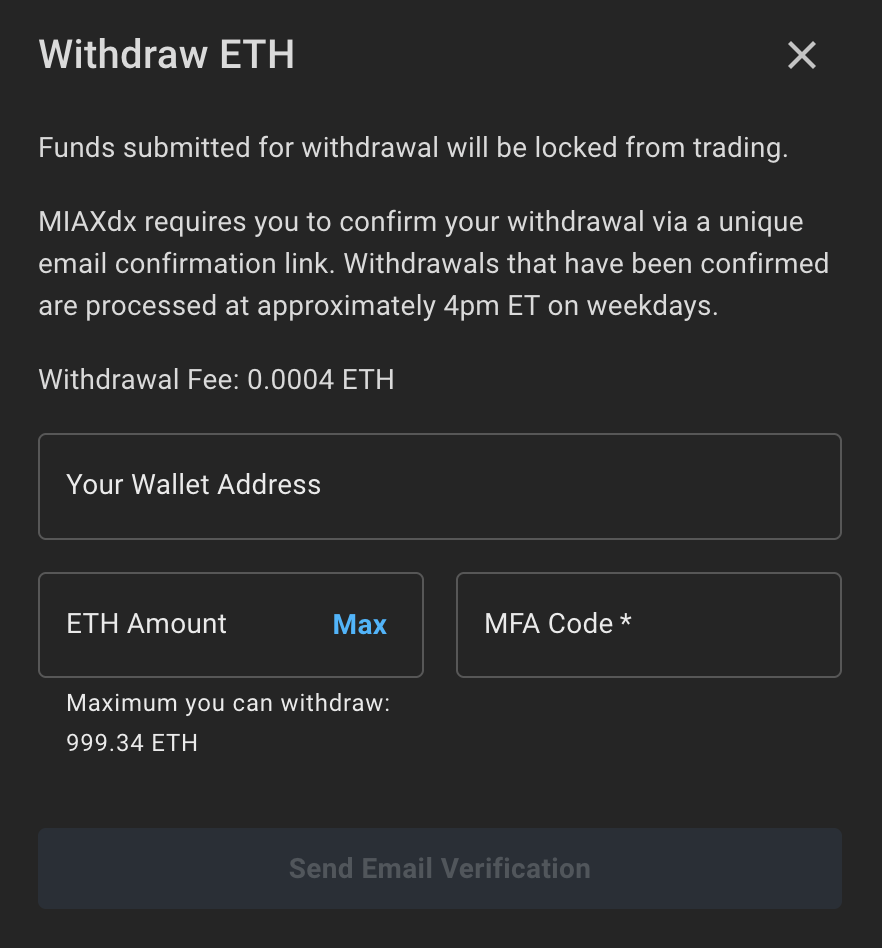Select the MFA Code field

click(648, 625)
